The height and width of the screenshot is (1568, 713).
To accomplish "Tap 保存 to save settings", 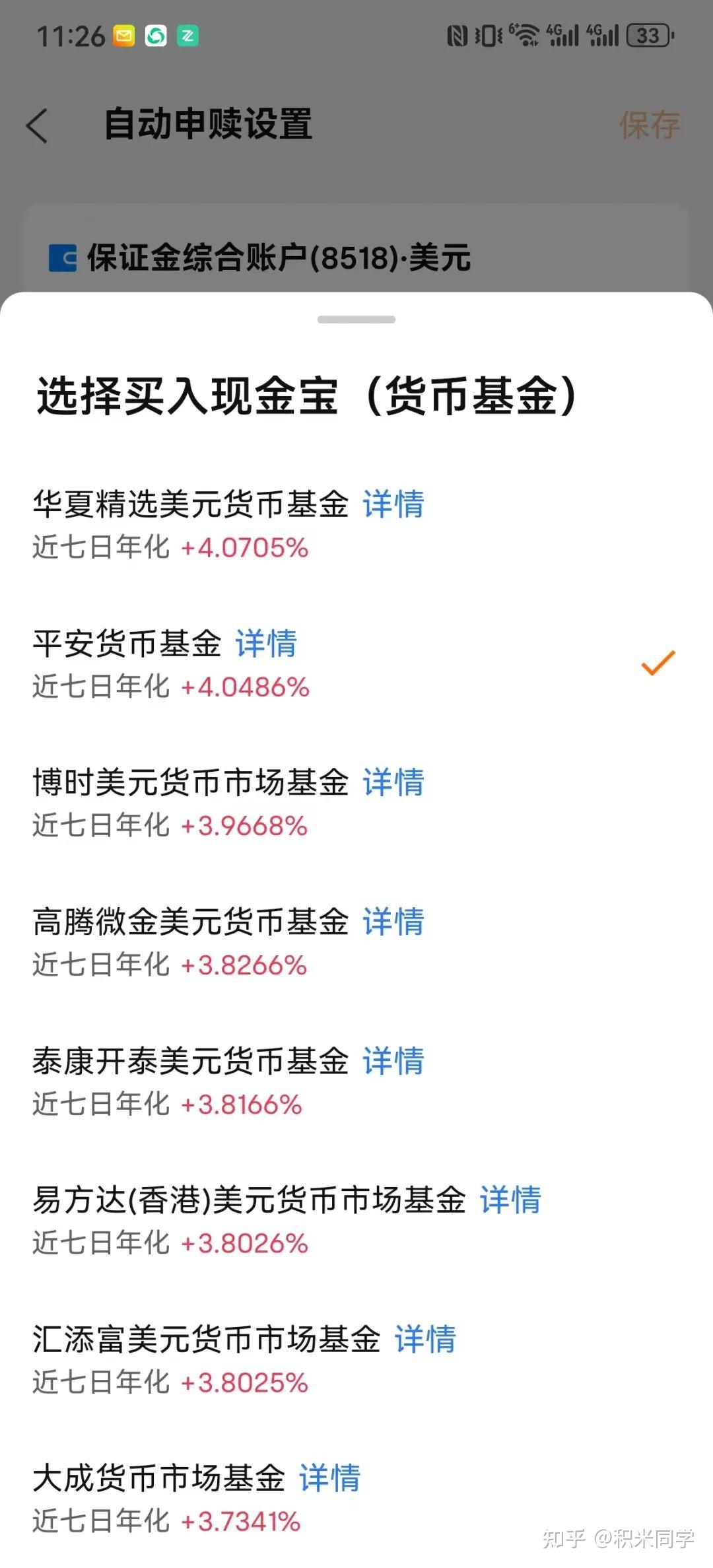I will pyautogui.click(x=649, y=125).
